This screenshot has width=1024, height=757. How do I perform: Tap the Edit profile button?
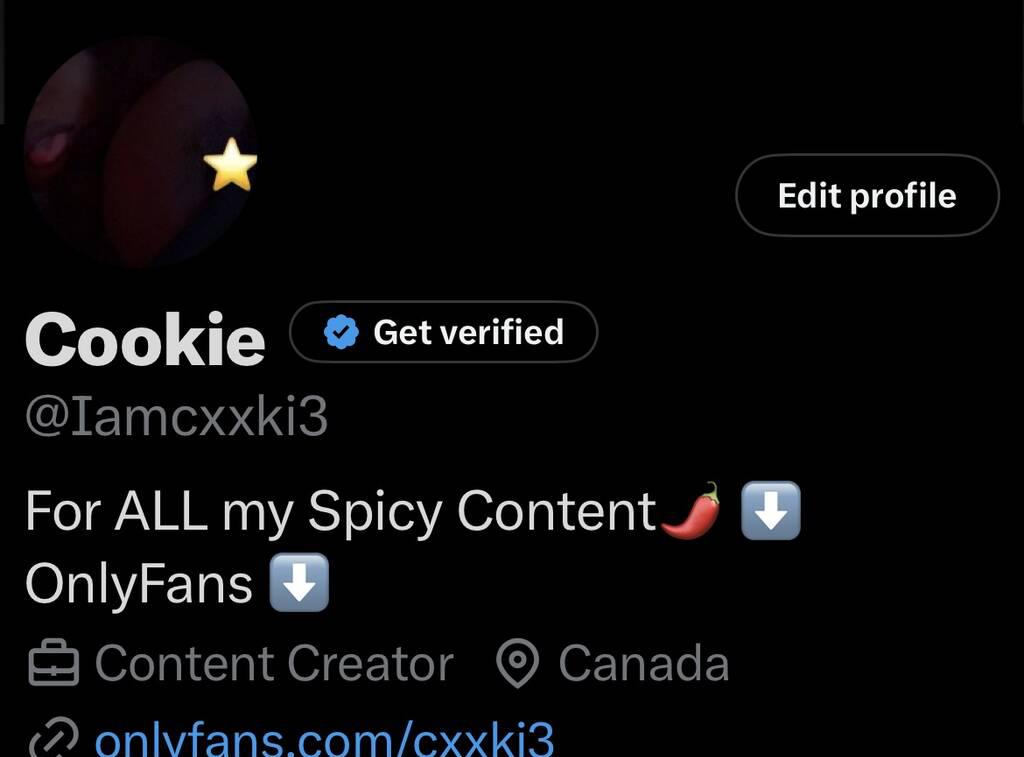click(867, 195)
